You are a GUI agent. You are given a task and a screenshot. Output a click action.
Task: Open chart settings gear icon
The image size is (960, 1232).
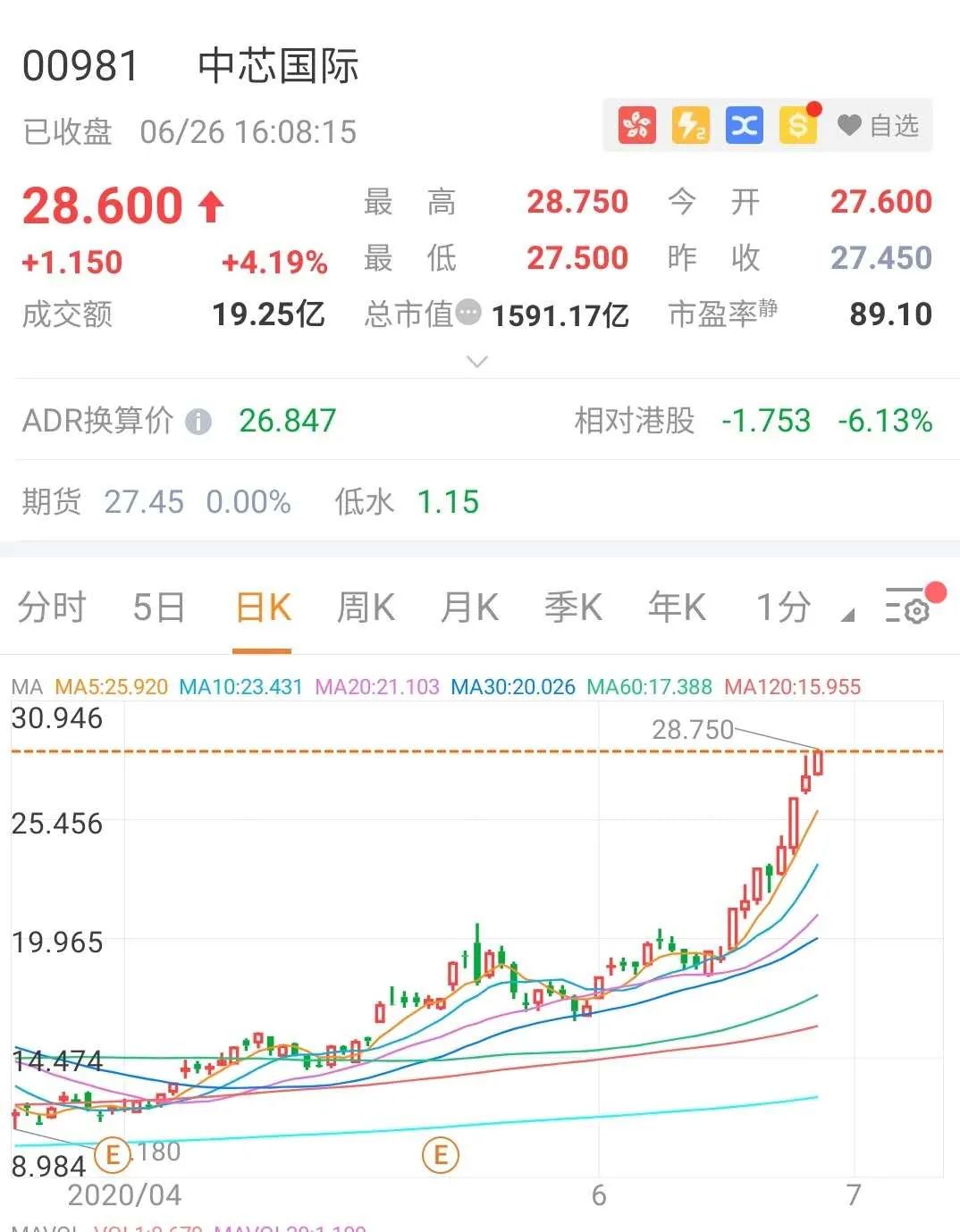point(908,607)
